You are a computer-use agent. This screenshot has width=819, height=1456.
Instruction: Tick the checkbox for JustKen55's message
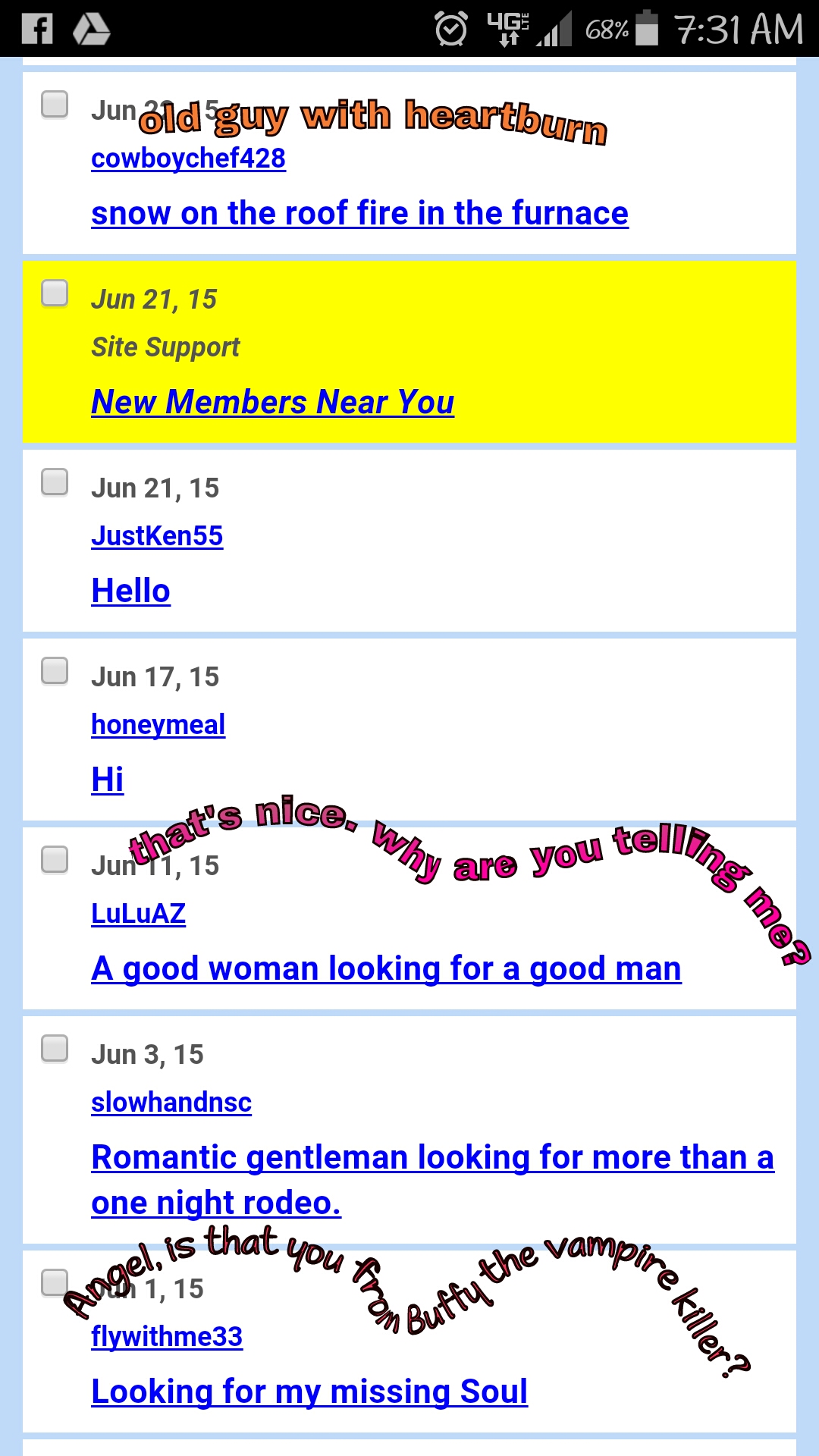click(x=55, y=482)
